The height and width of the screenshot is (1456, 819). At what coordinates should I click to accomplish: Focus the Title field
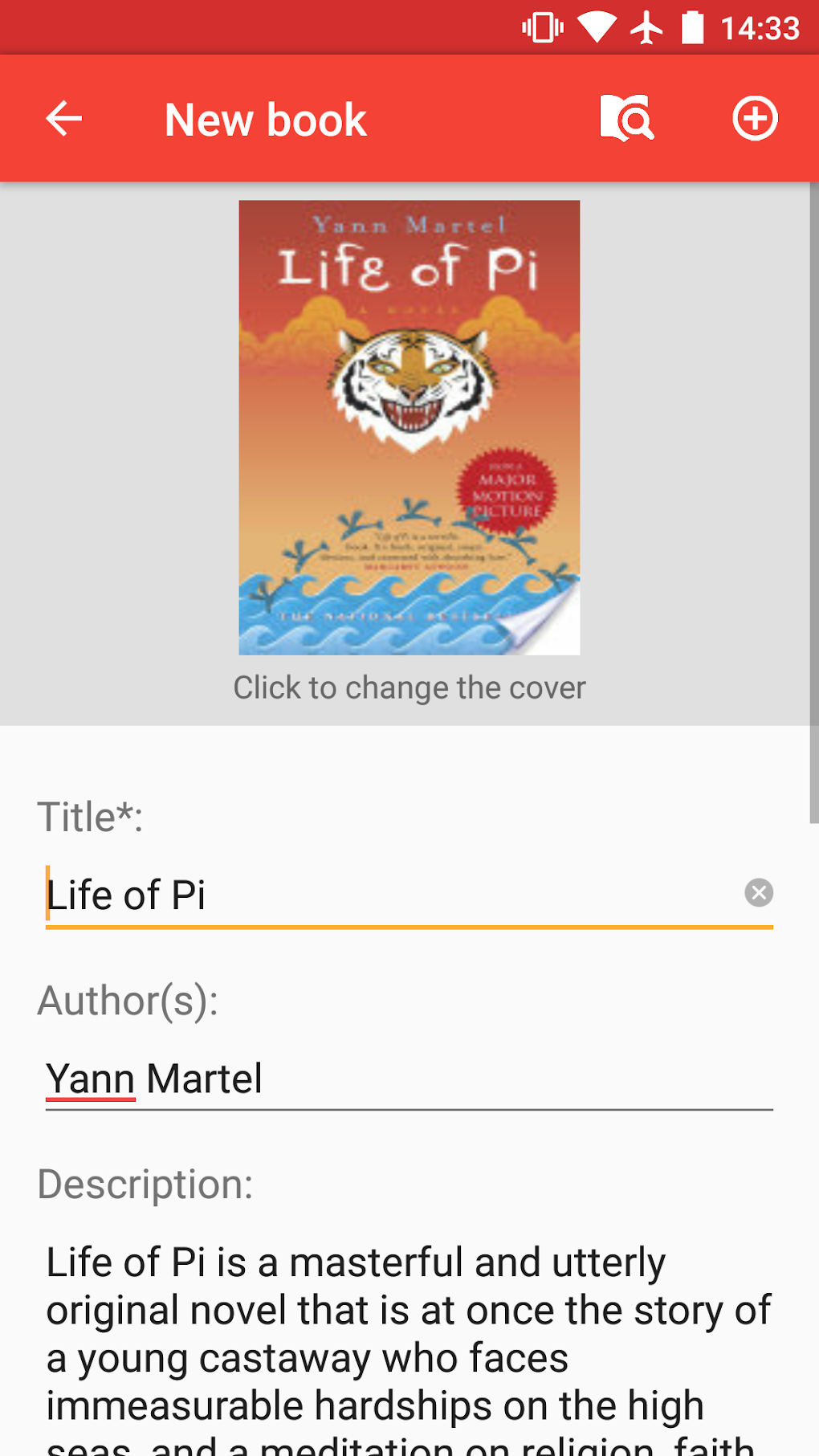(x=393, y=895)
